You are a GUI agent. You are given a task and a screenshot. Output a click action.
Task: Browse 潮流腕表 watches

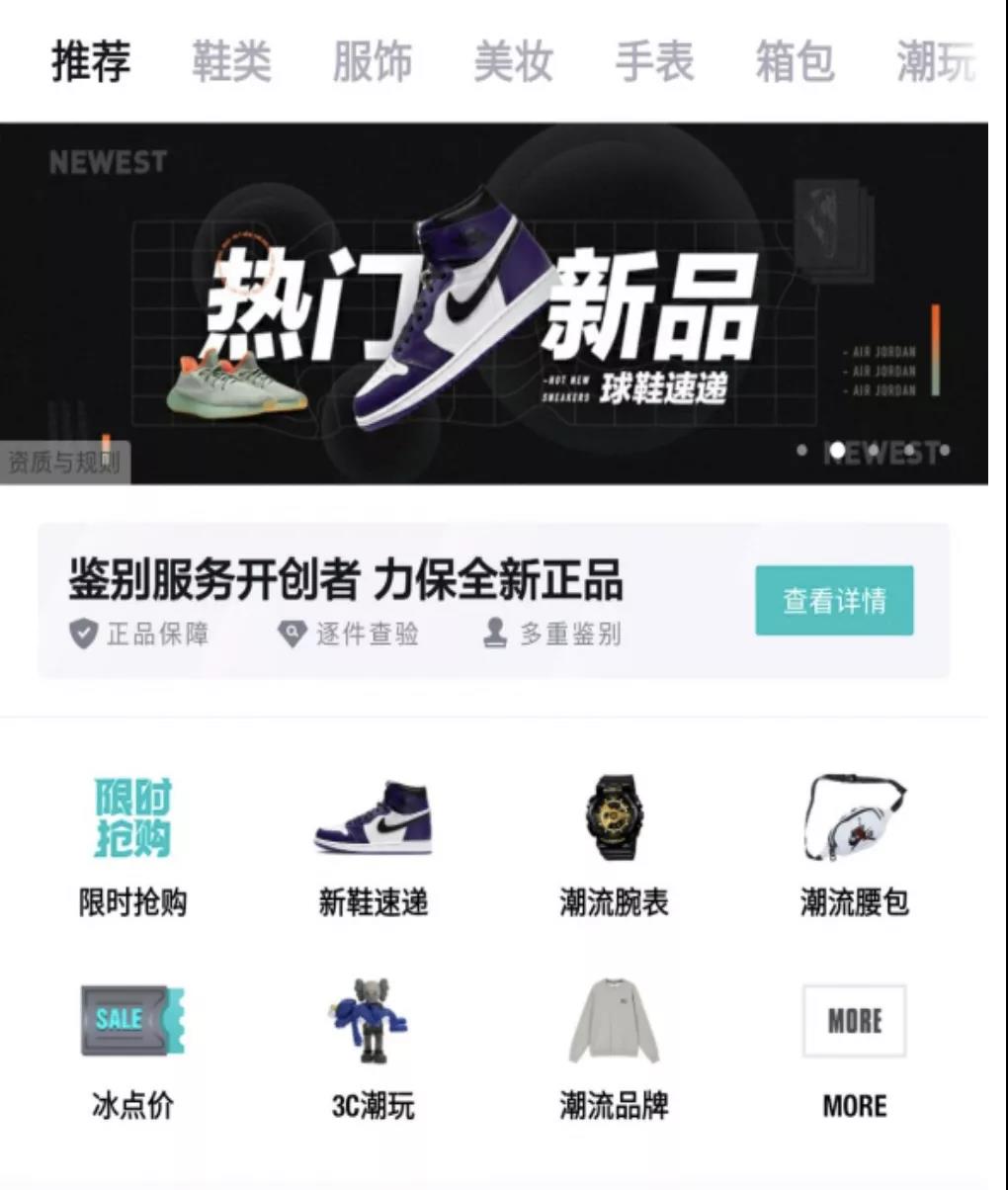614,845
